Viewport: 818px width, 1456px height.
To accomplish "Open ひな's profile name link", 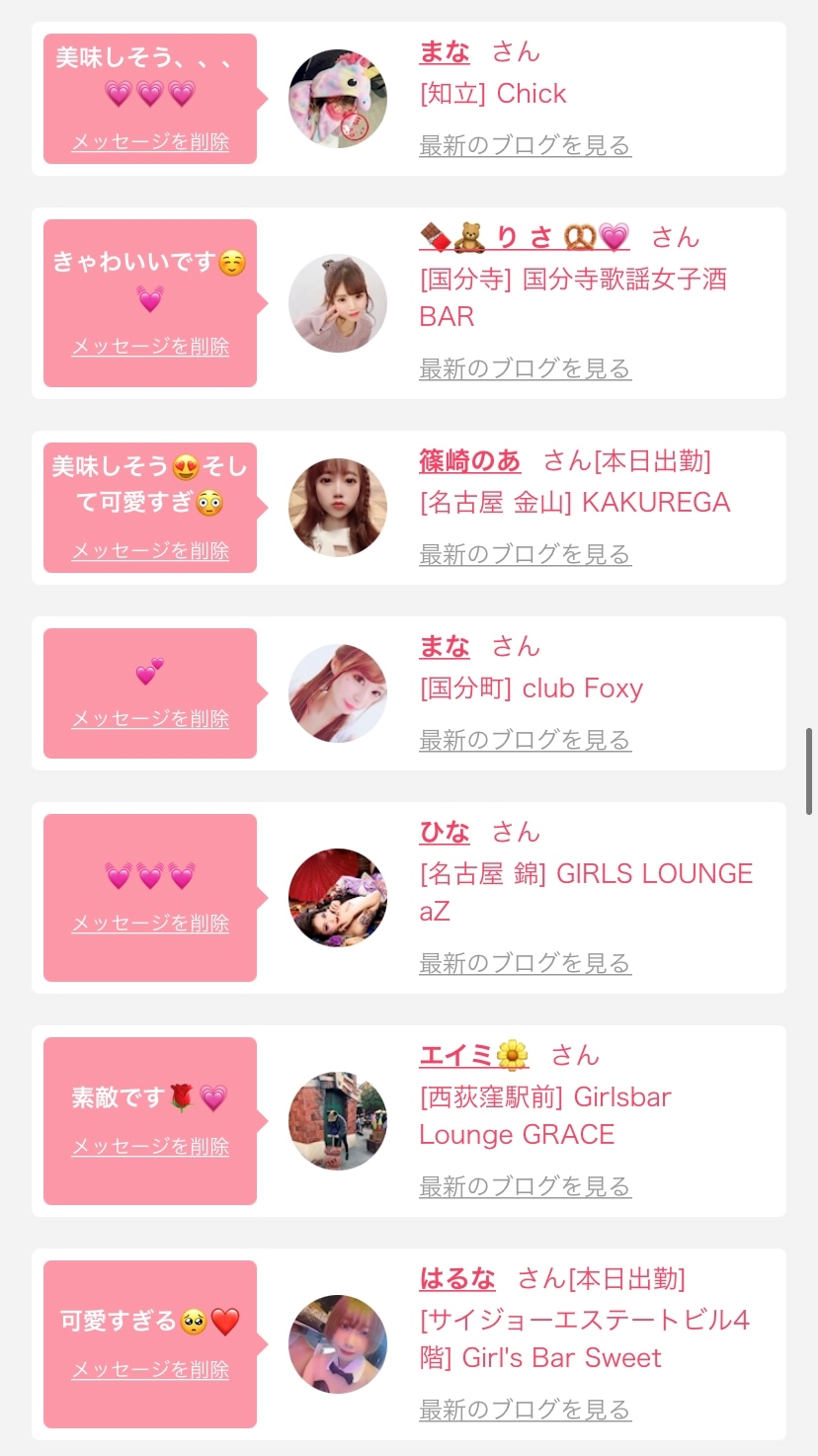I will click(445, 832).
